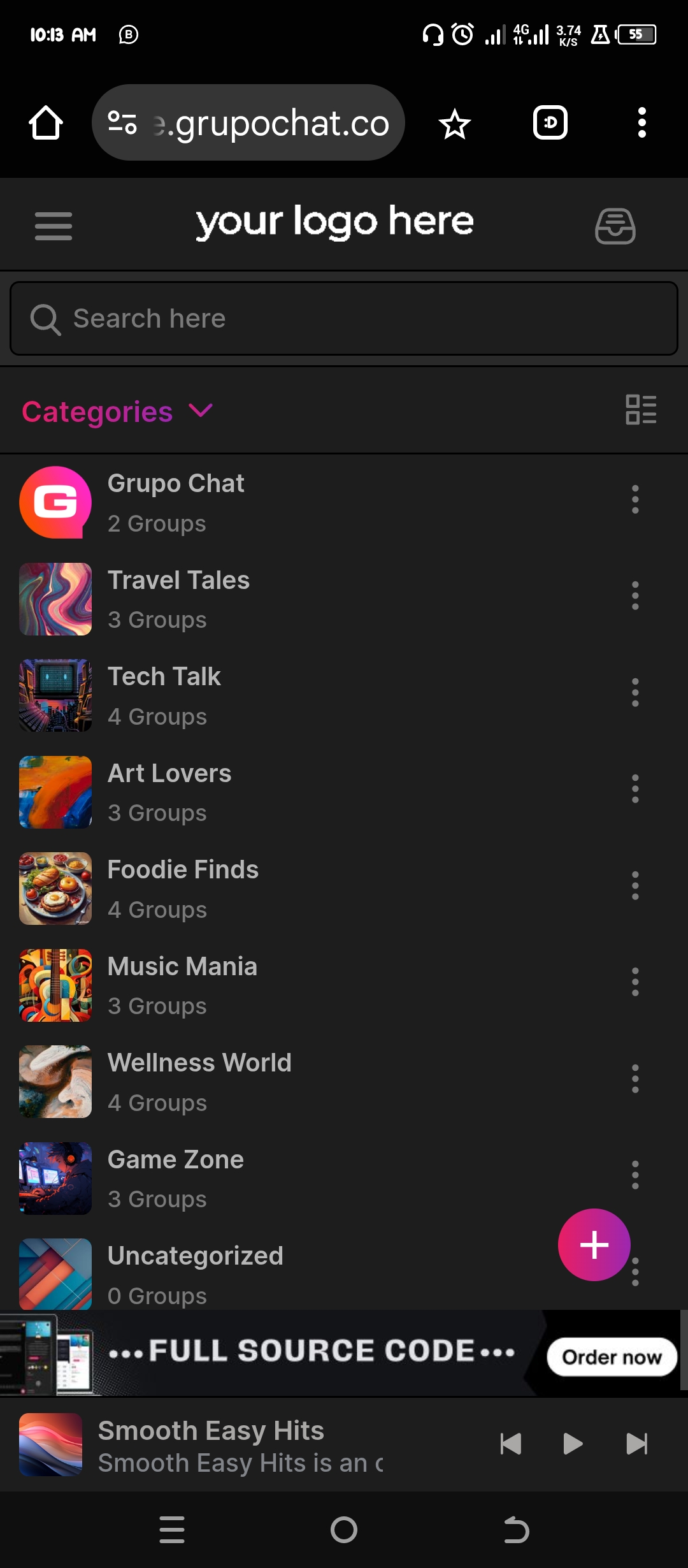688x1568 pixels.
Task: Open the Wellness World category
Action: click(x=199, y=1082)
